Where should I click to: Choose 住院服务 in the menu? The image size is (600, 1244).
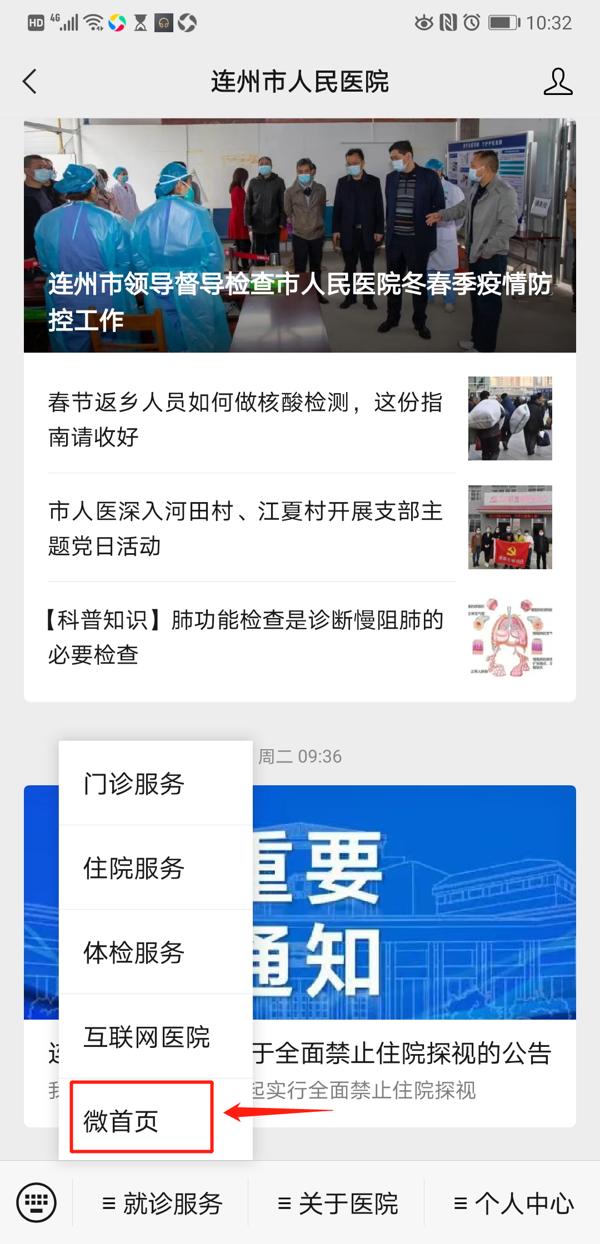[x=155, y=868]
